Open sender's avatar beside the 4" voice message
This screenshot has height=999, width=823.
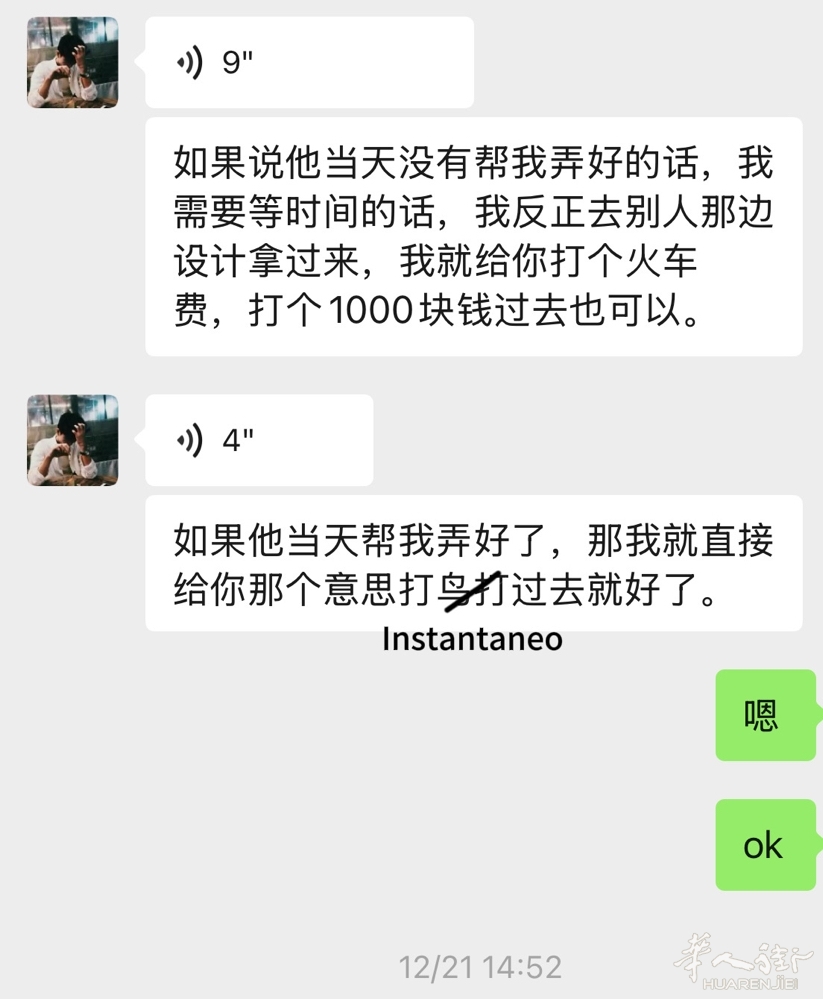(x=72, y=440)
